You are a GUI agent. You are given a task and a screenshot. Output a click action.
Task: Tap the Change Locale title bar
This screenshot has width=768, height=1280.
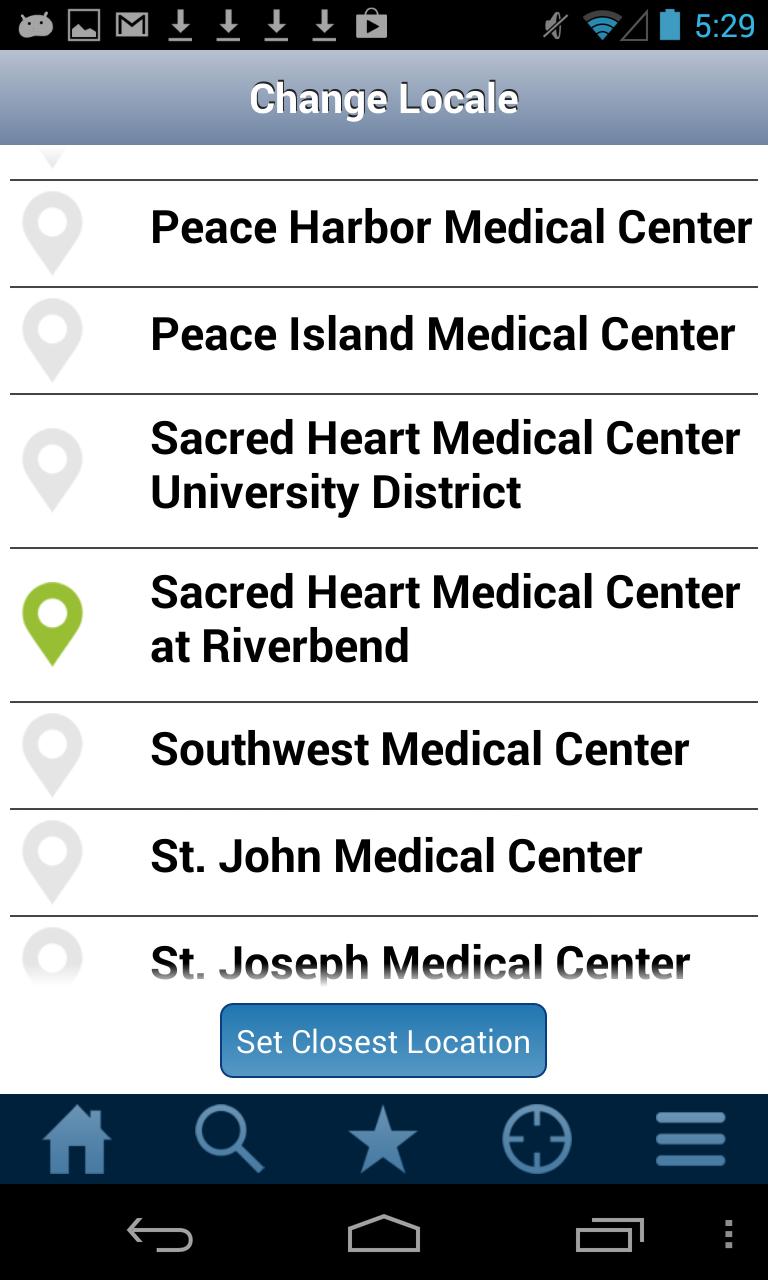click(383, 97)
